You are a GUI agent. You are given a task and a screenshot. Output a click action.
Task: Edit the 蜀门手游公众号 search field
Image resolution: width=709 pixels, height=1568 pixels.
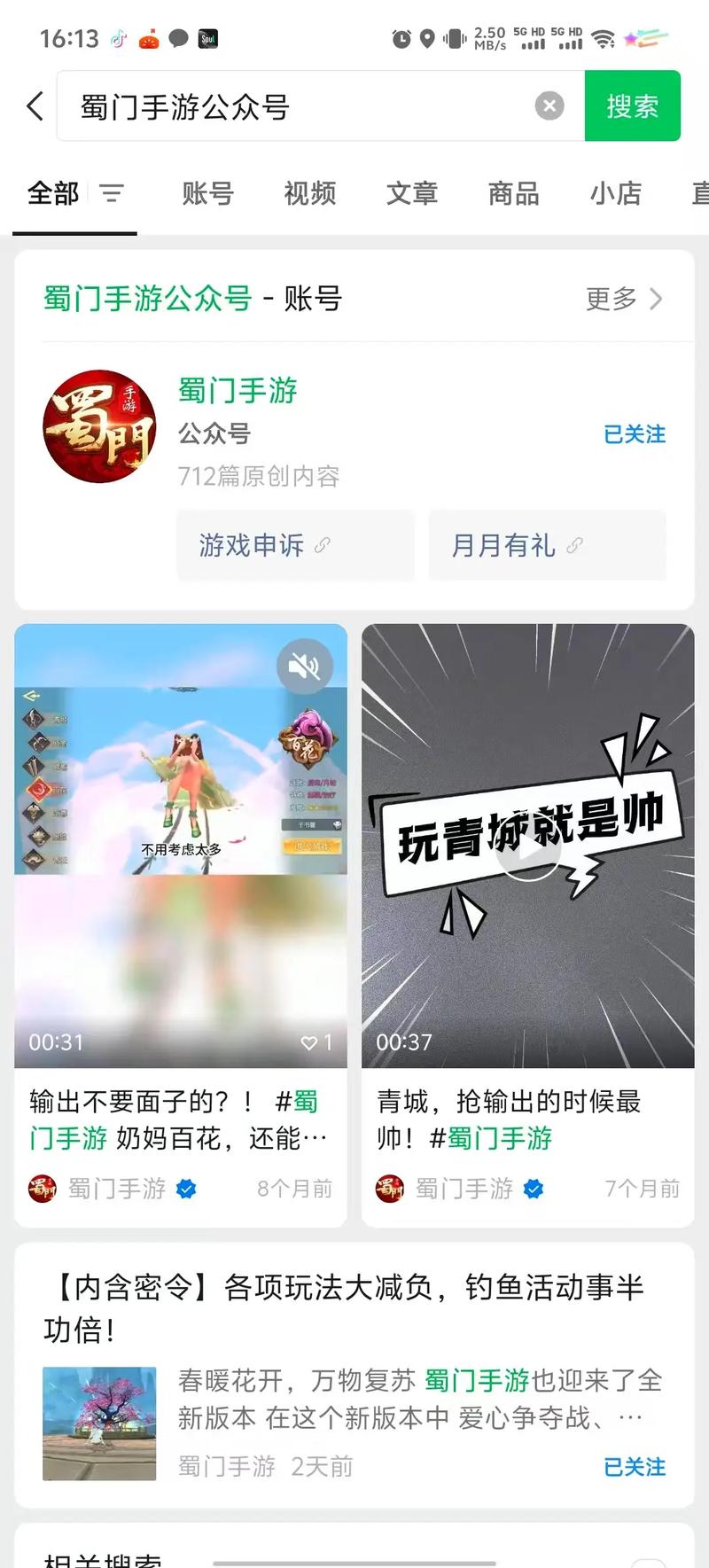pyautogui.click(x=292, y=106)
